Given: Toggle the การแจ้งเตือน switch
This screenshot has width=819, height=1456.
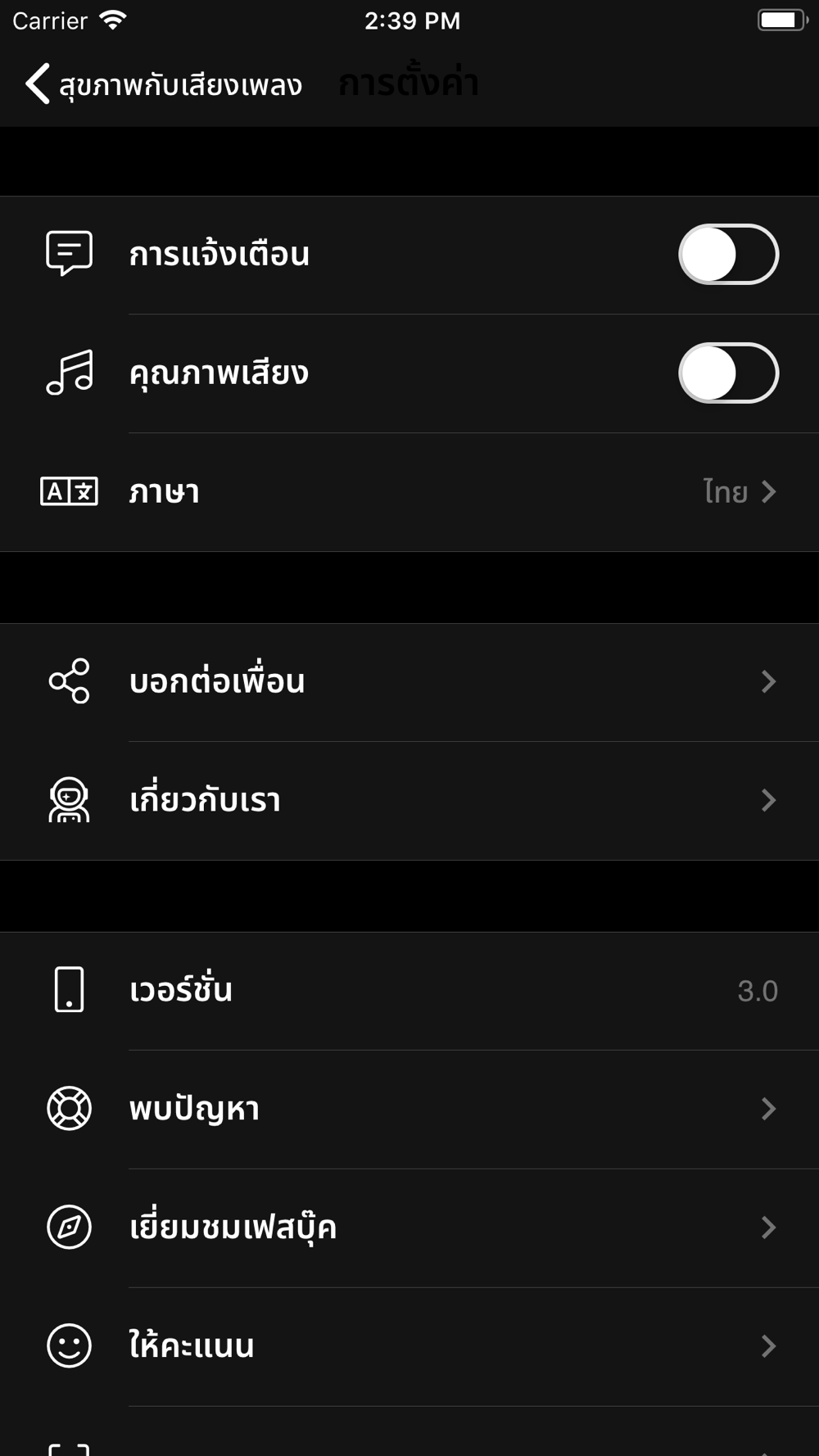Looking at the screenshot, I should [727, 255].
